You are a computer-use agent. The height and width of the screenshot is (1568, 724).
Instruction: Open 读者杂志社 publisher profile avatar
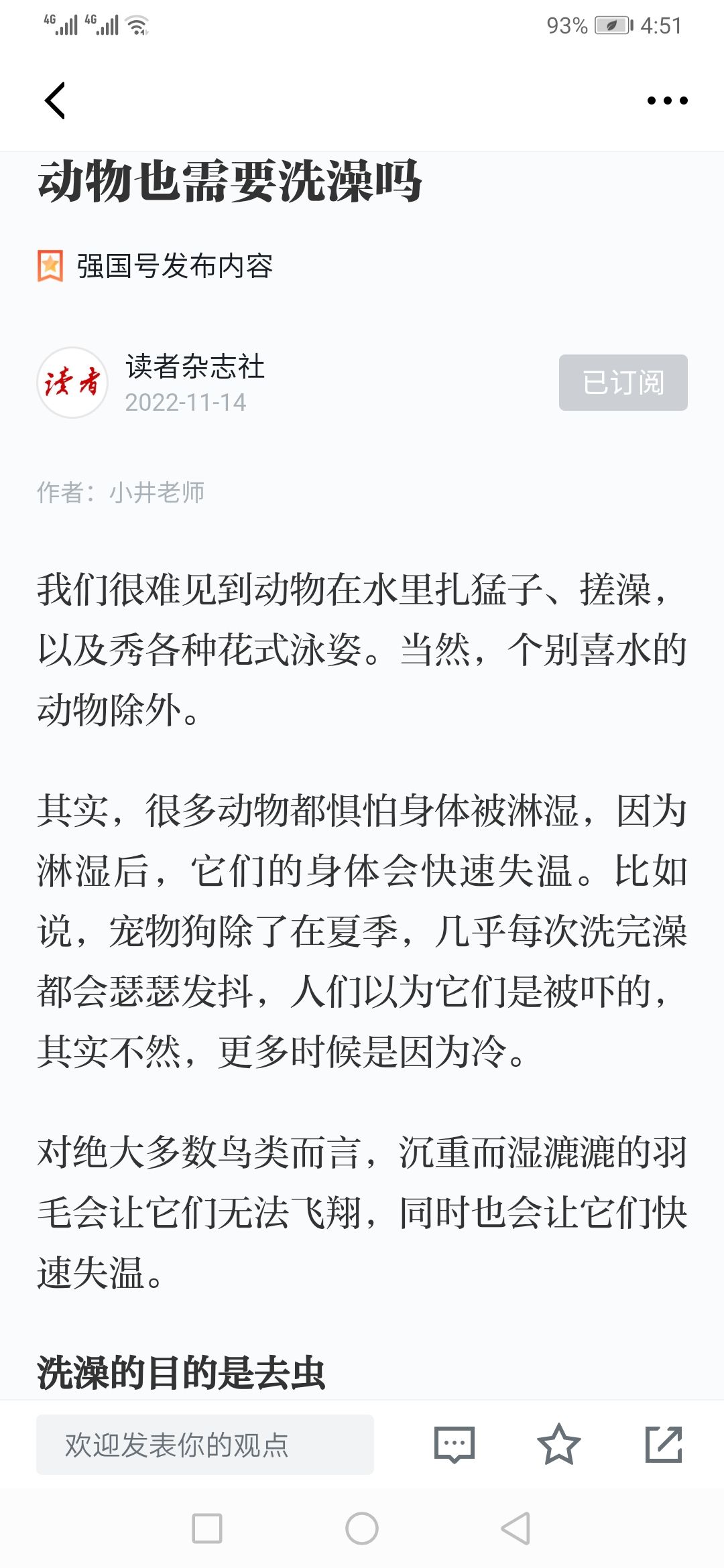72,383
